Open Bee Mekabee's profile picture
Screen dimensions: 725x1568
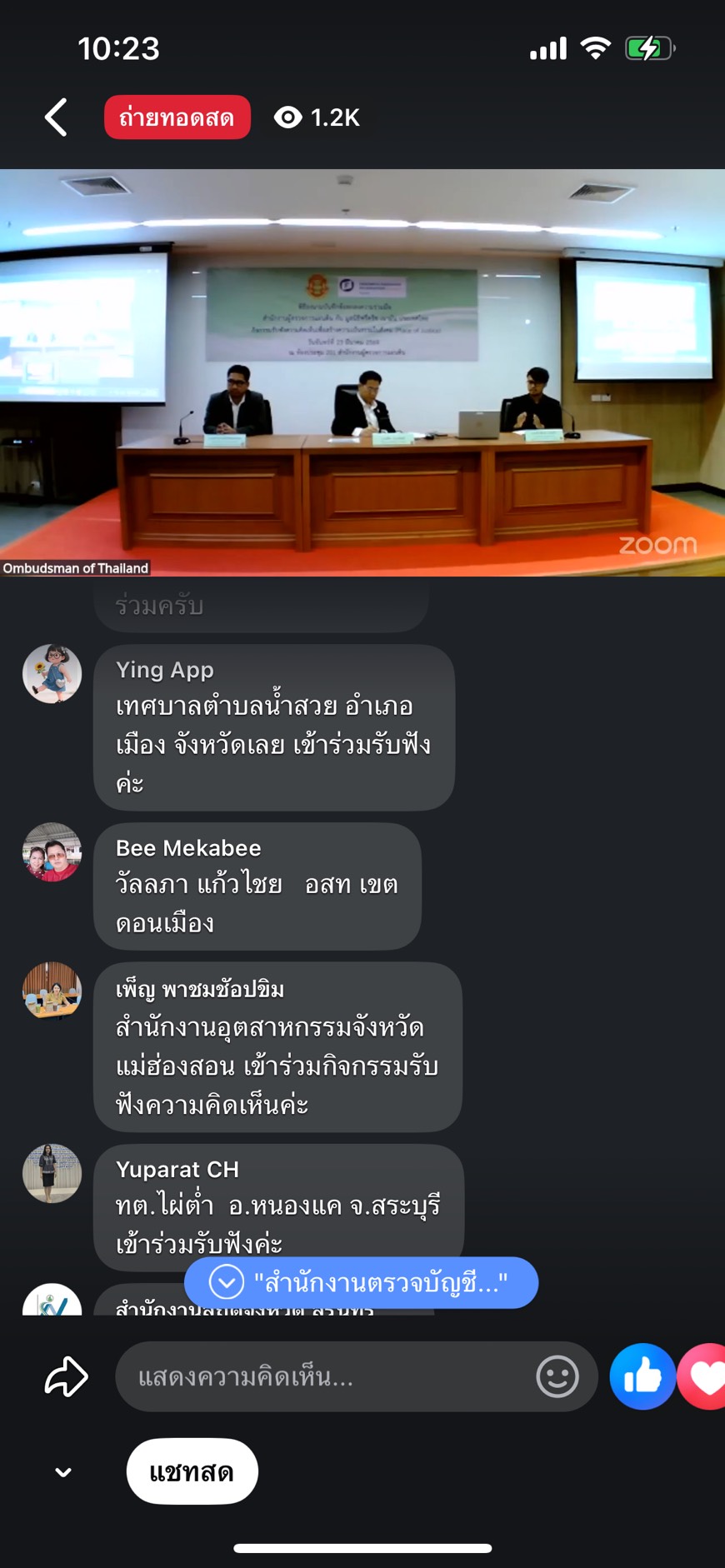(x=52, y=852)
